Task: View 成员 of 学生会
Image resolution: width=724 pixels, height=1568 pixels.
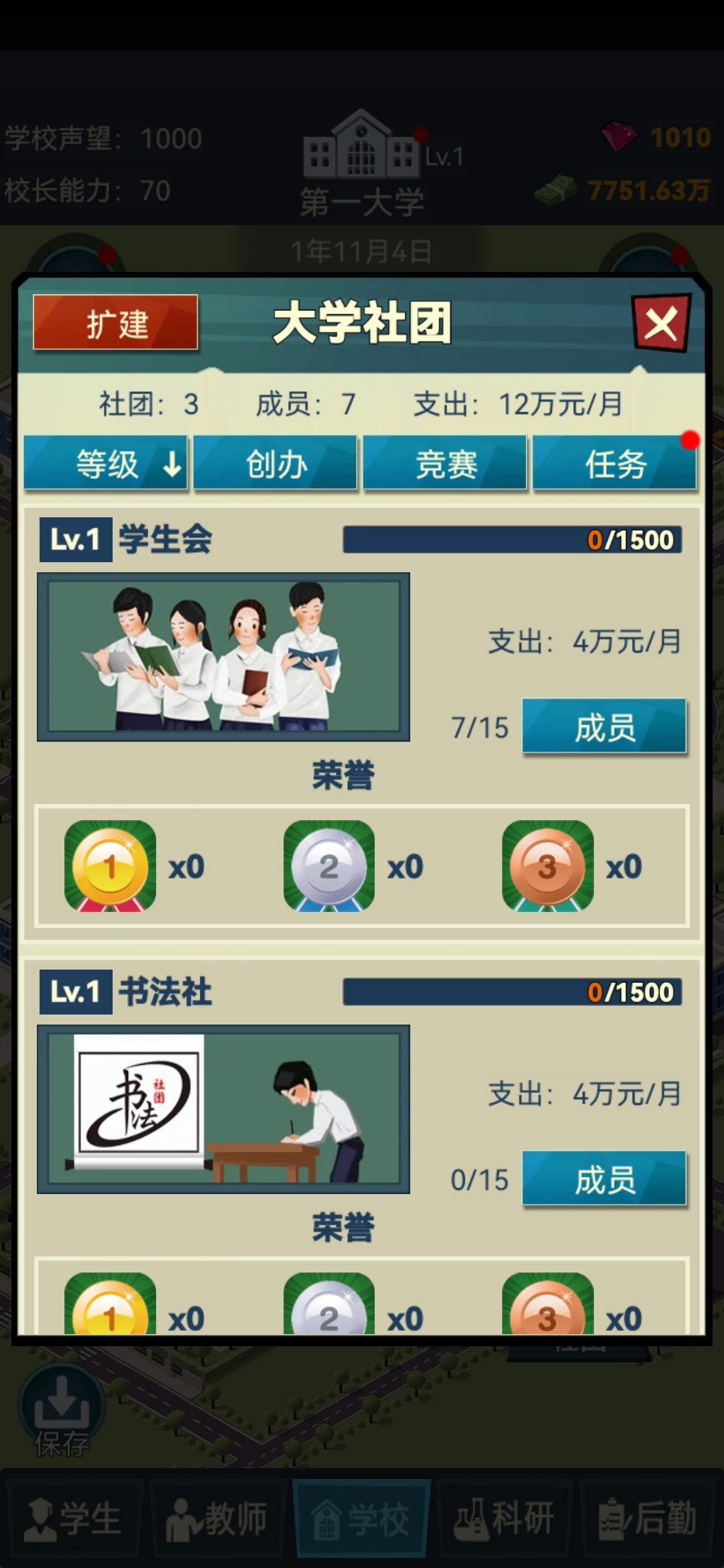Action: (x=604, y=727)
